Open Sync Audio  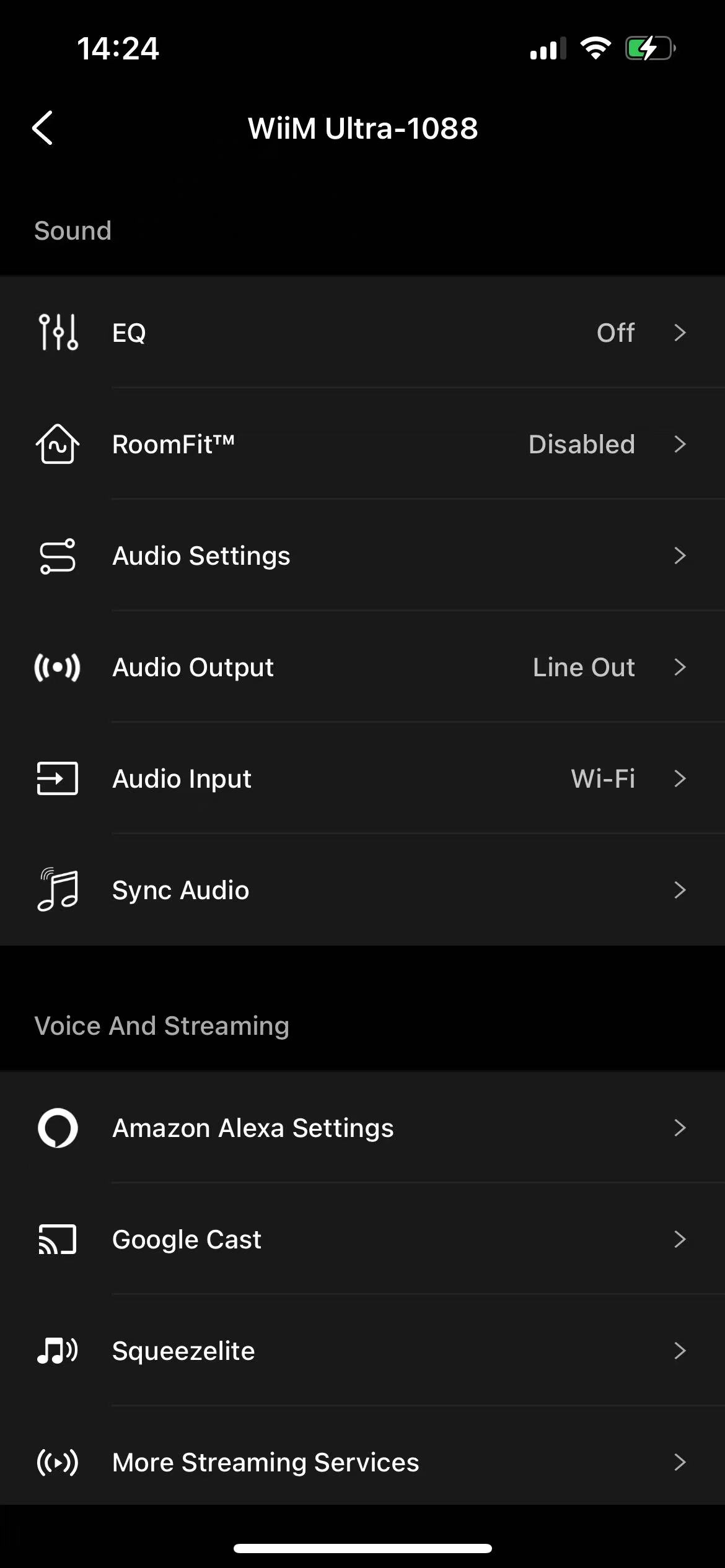tap(362, 890)
